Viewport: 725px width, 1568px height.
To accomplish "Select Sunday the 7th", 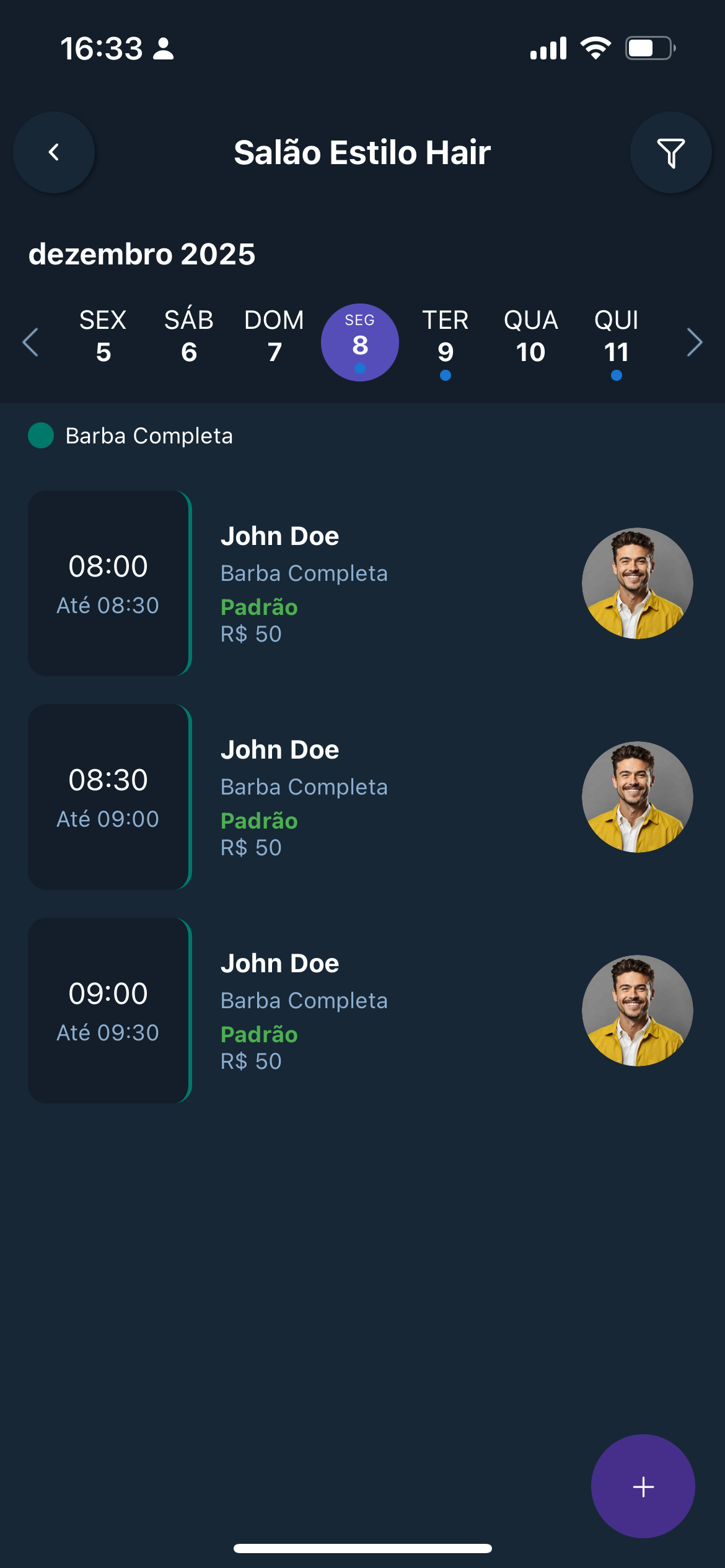I will tap(274, 338).
